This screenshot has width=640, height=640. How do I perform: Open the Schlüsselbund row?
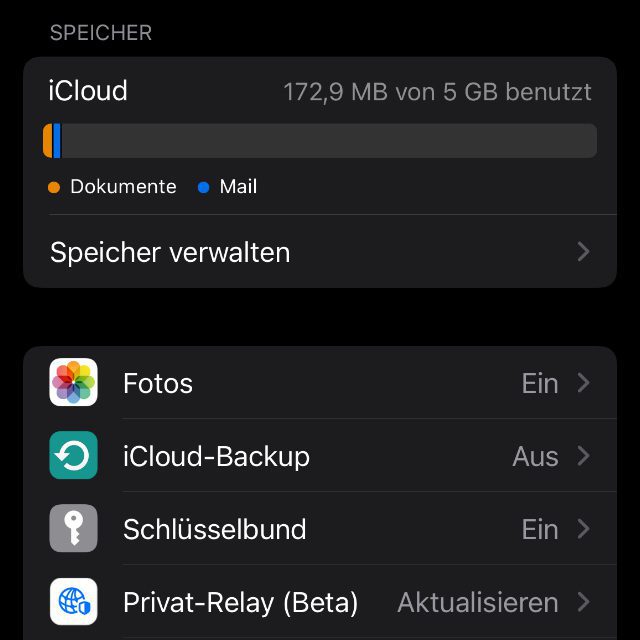click(320, 529)
